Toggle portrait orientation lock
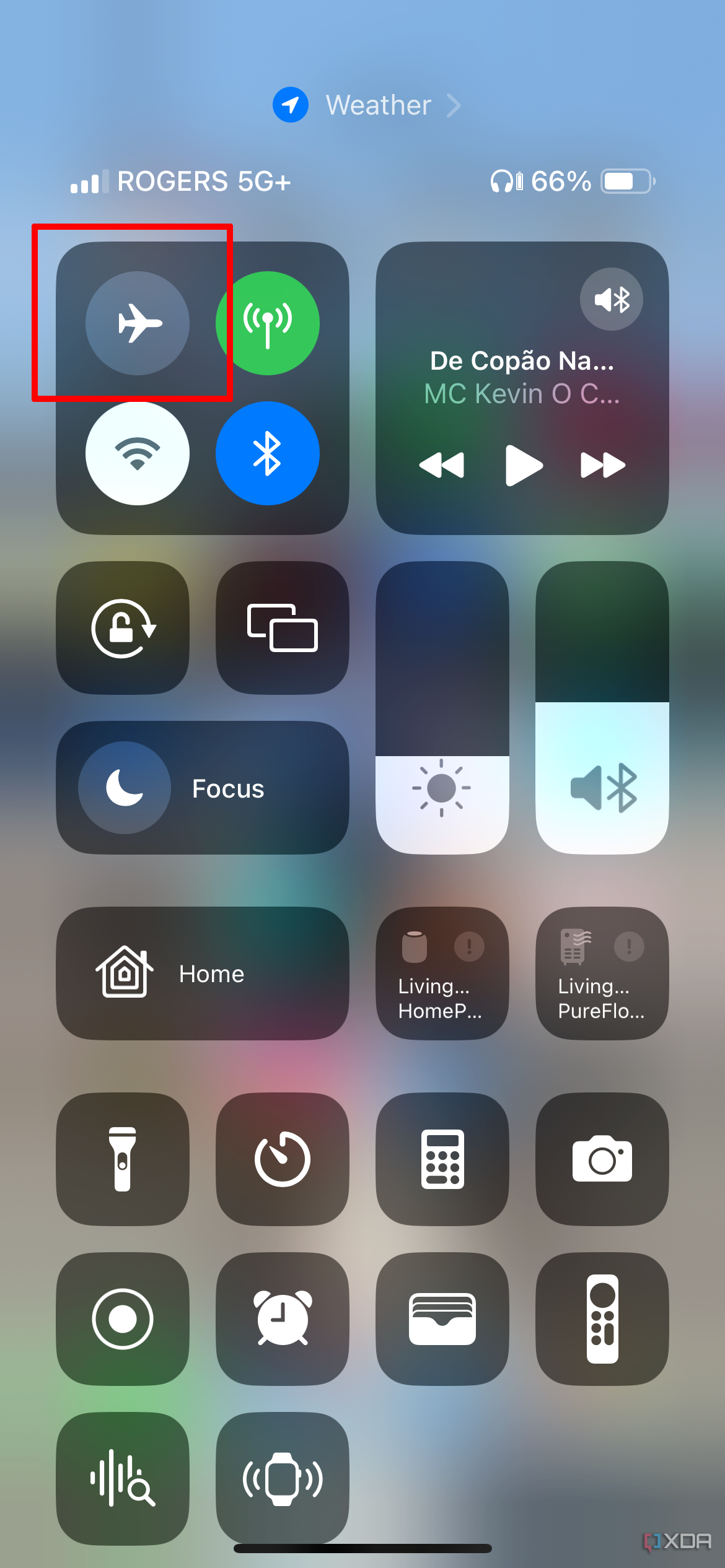 click(123, 628)
